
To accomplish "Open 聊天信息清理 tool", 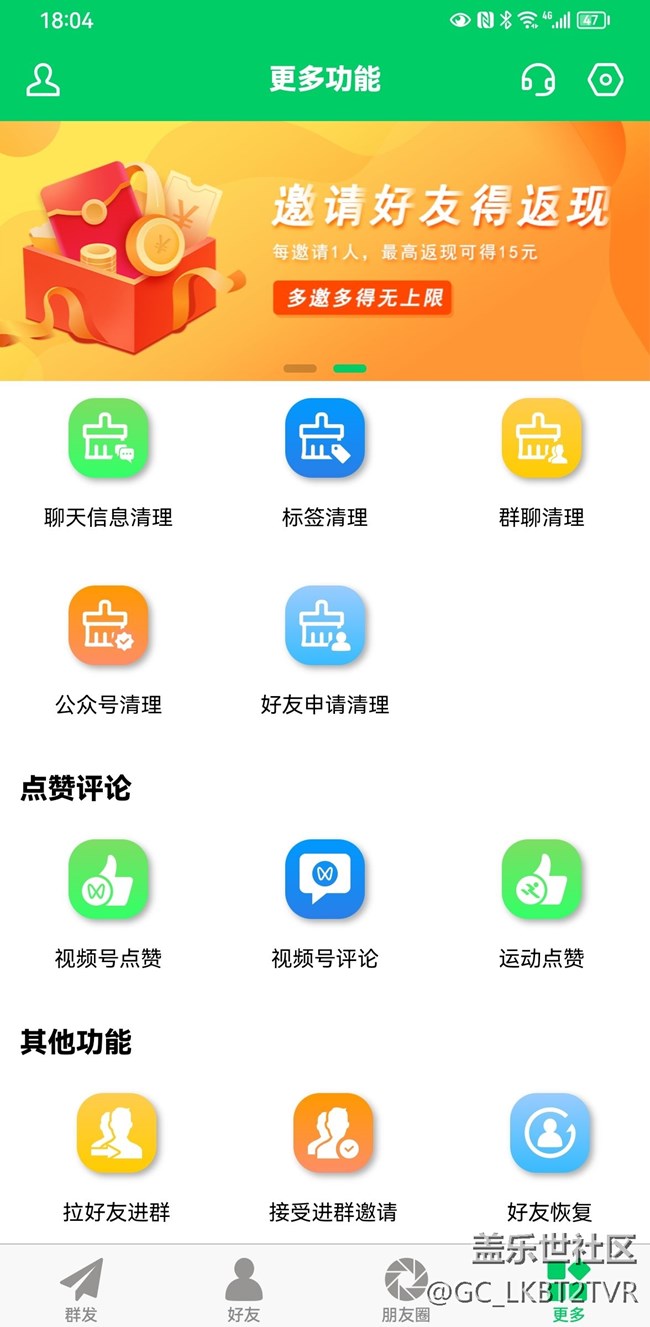I will [108, 439].
